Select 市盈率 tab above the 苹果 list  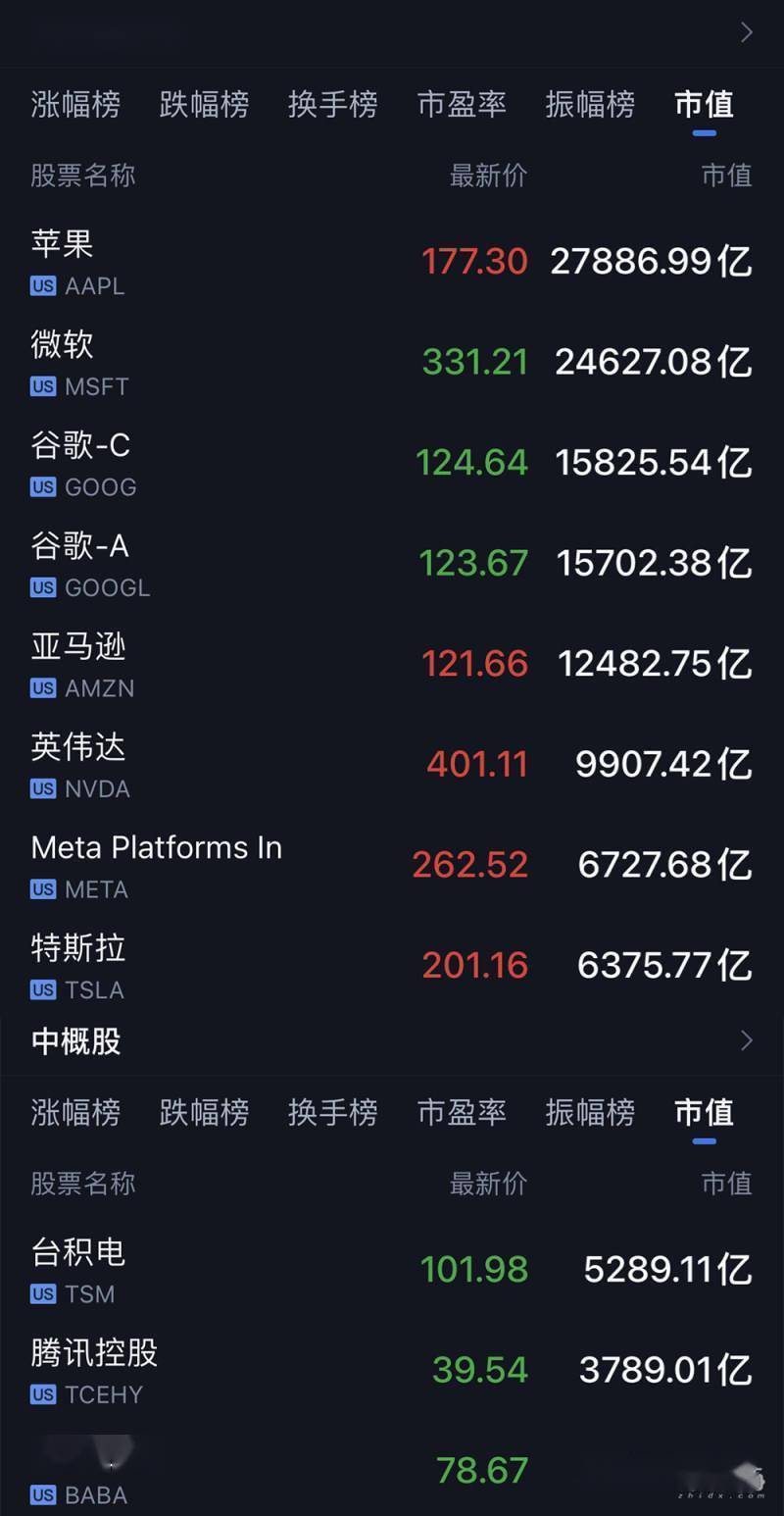(462, 104)
